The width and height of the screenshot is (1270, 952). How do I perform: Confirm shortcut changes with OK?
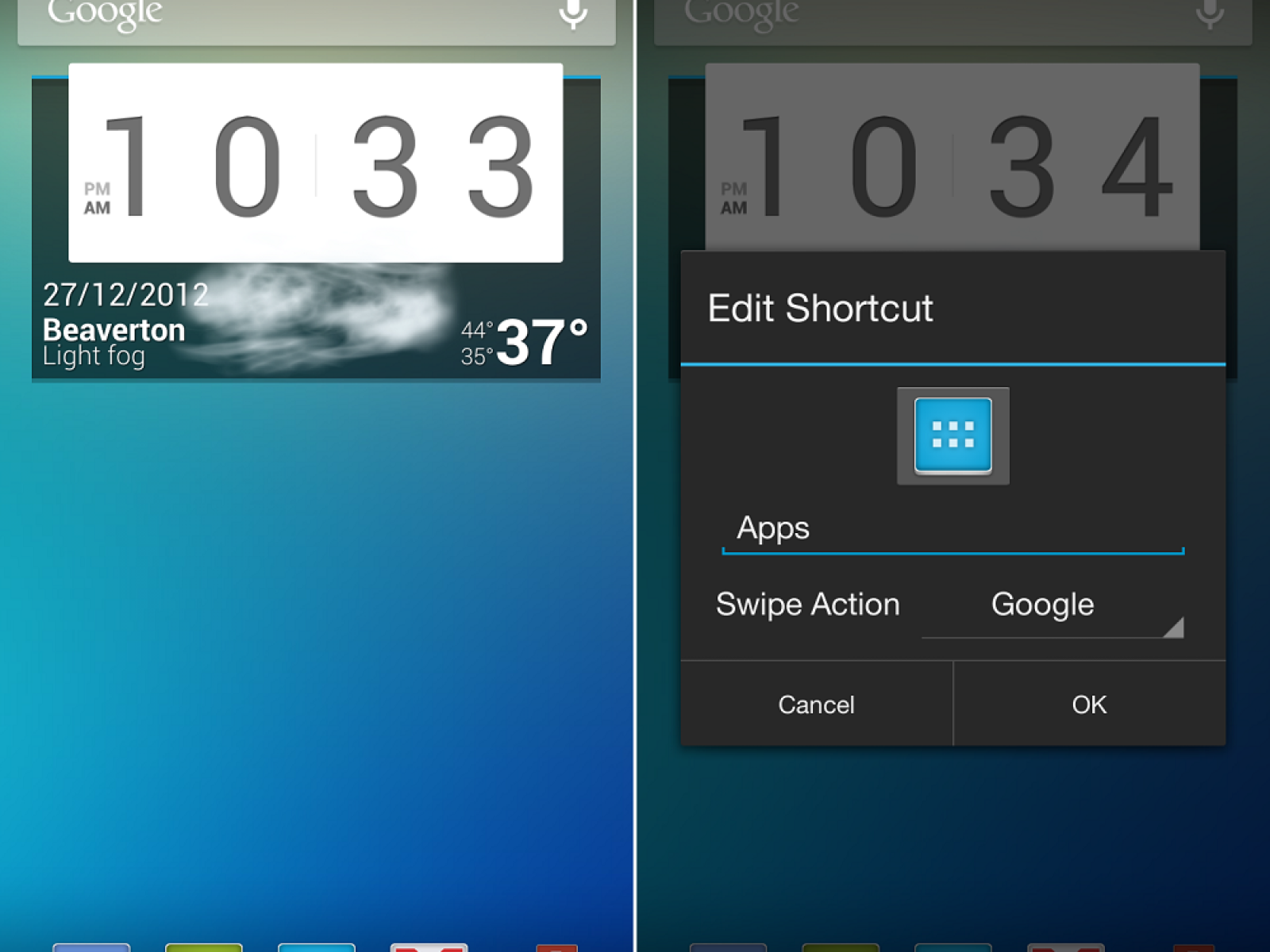(x=1089, y=704)
